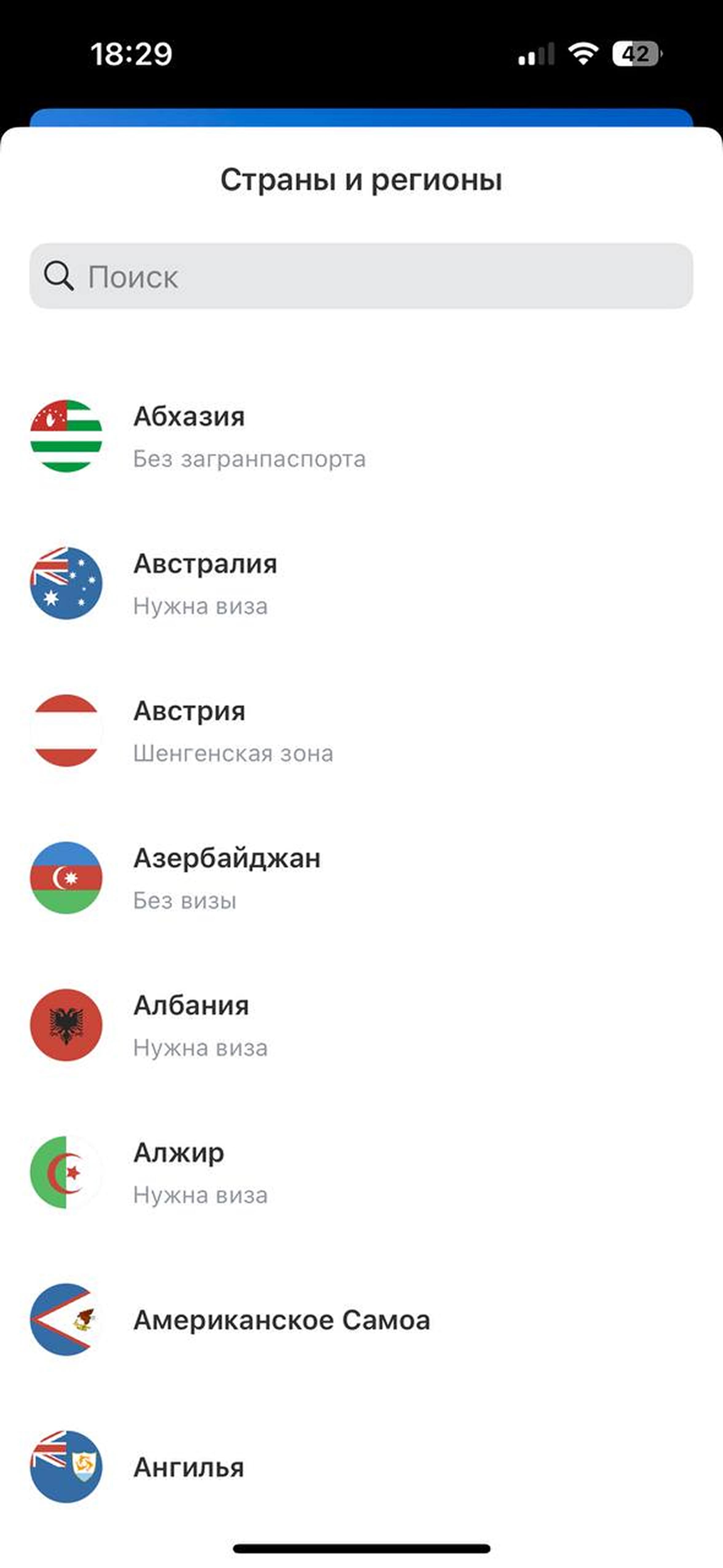The height and width of the screenshot is (1568, 723).
Task: Pick Албания in the list
Action: pyautogui.click(x=361, y=1025)
